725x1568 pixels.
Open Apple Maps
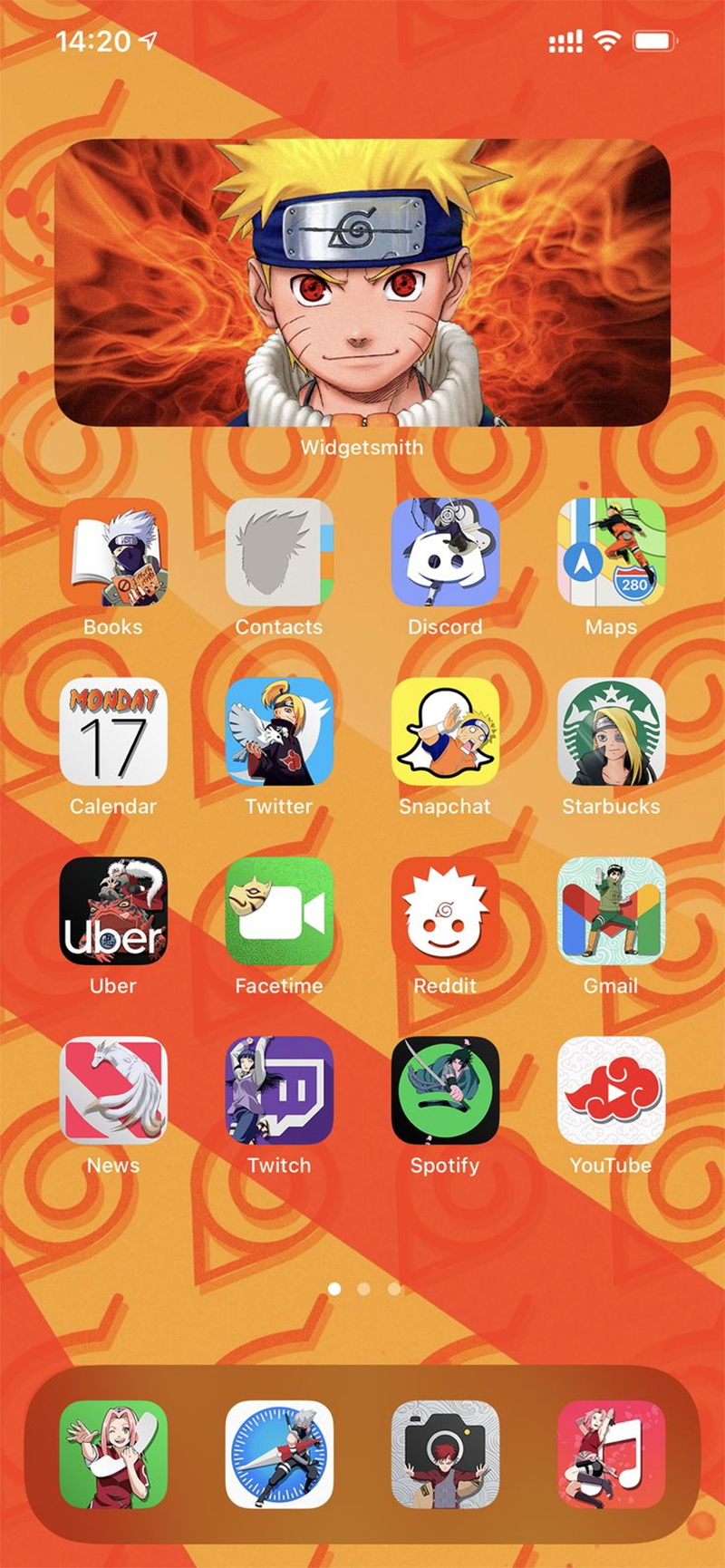611,553
